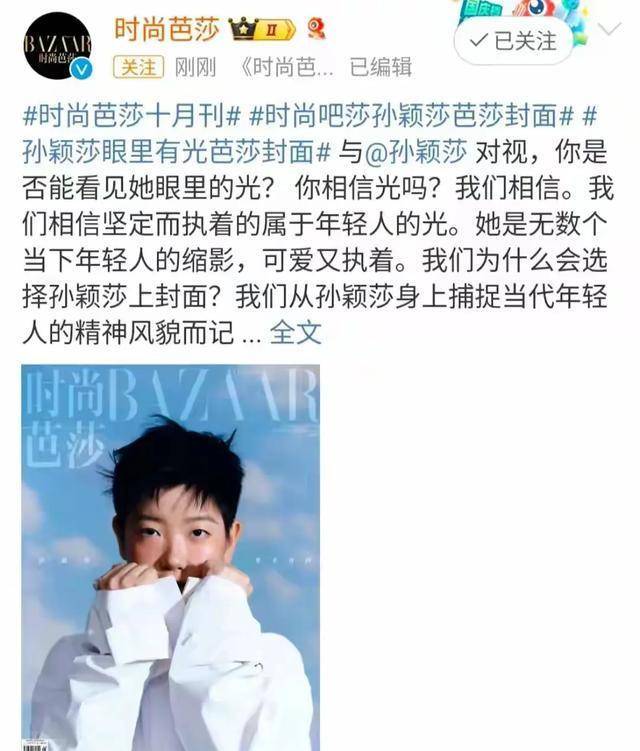Open hashtag #孙颖莎眼里有光芭莎封面#
Viewport: 640px width, 751px height.
(176, 151)
